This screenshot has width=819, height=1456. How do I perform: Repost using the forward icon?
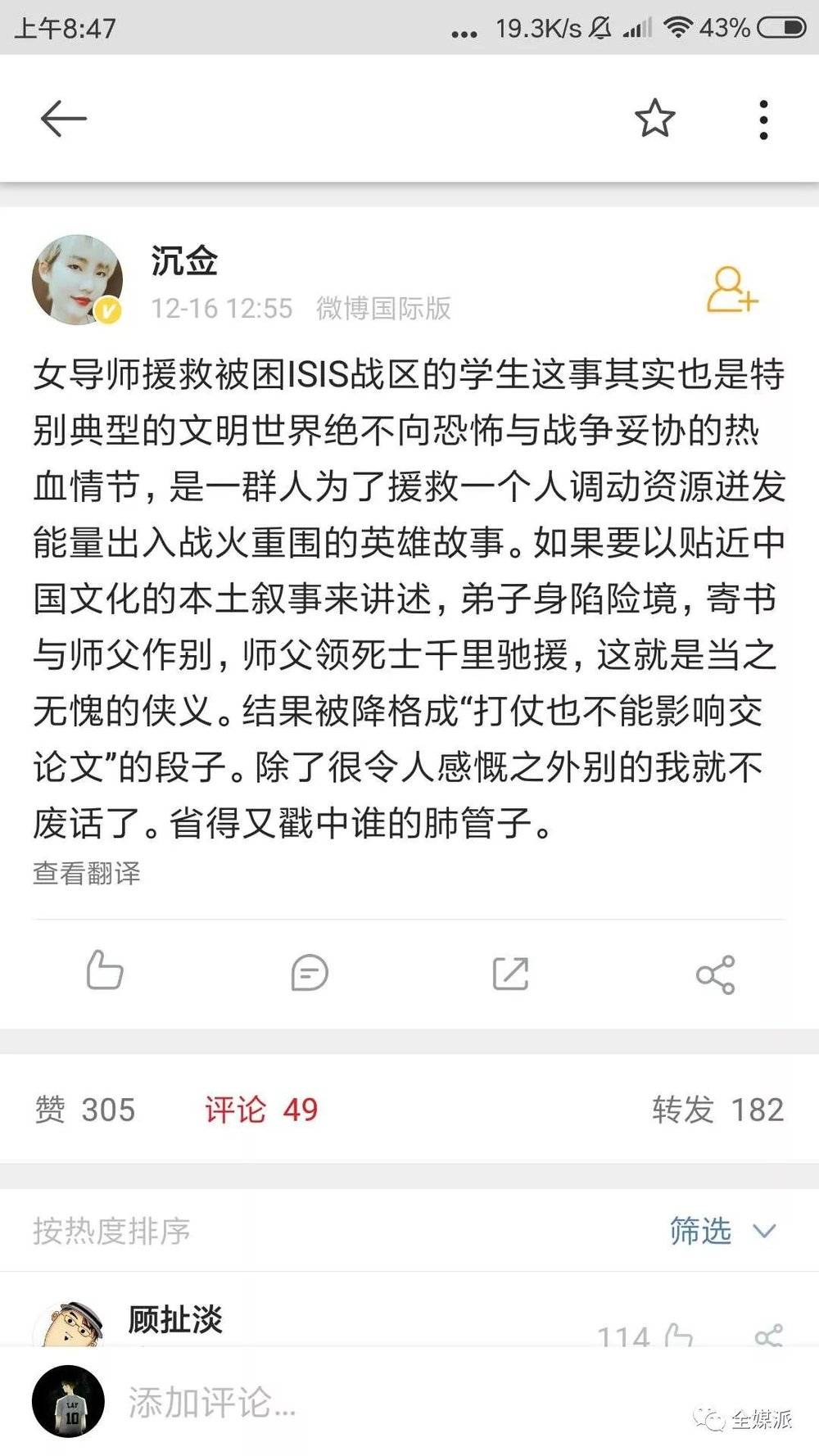tap(510, 973)
